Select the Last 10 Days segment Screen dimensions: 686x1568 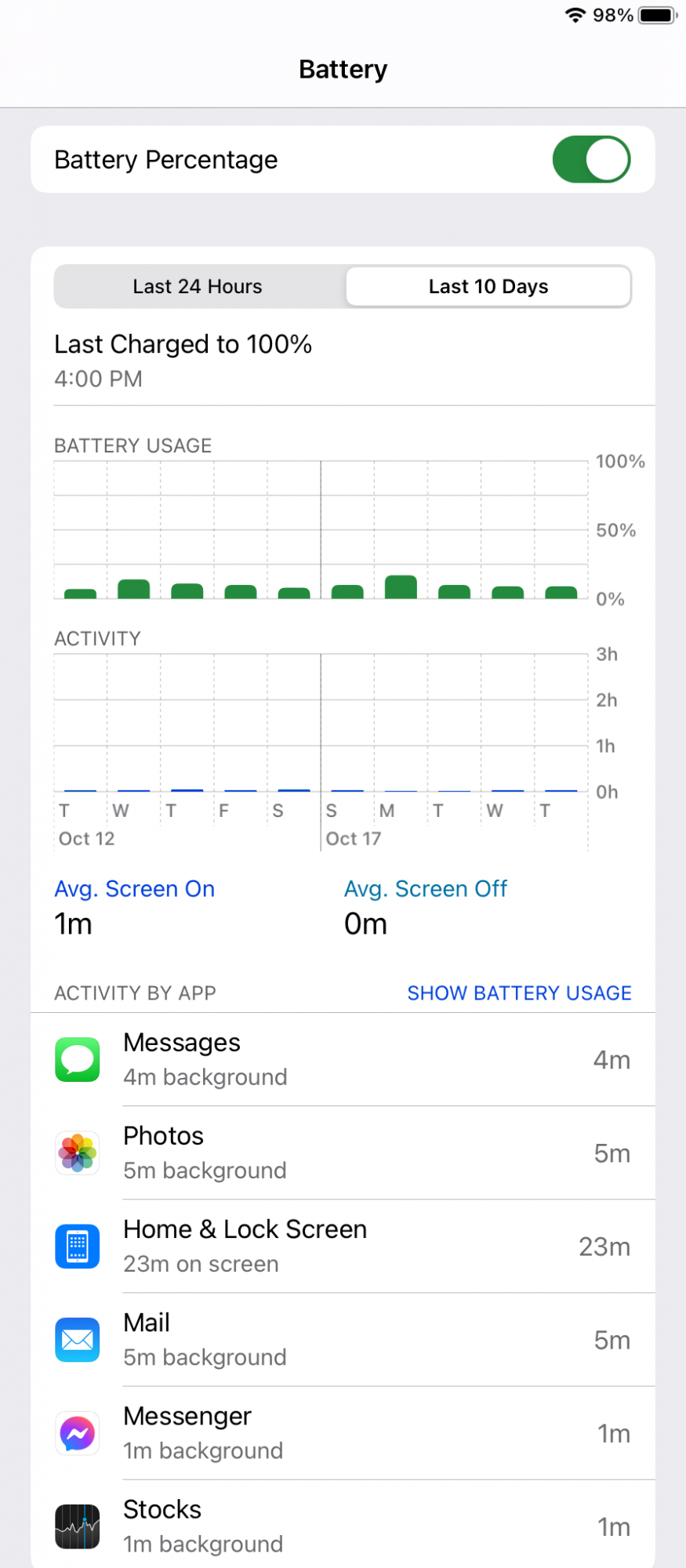(488, 287)
